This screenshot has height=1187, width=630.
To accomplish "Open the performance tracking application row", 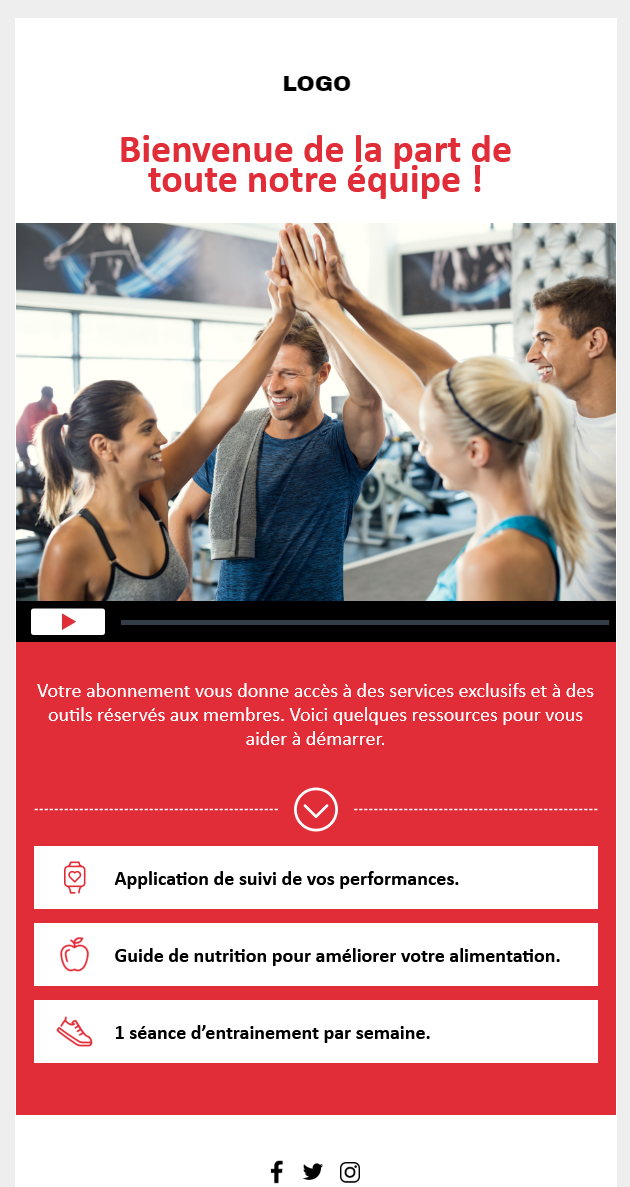I will pyautogui.click(x=315, y=878).
